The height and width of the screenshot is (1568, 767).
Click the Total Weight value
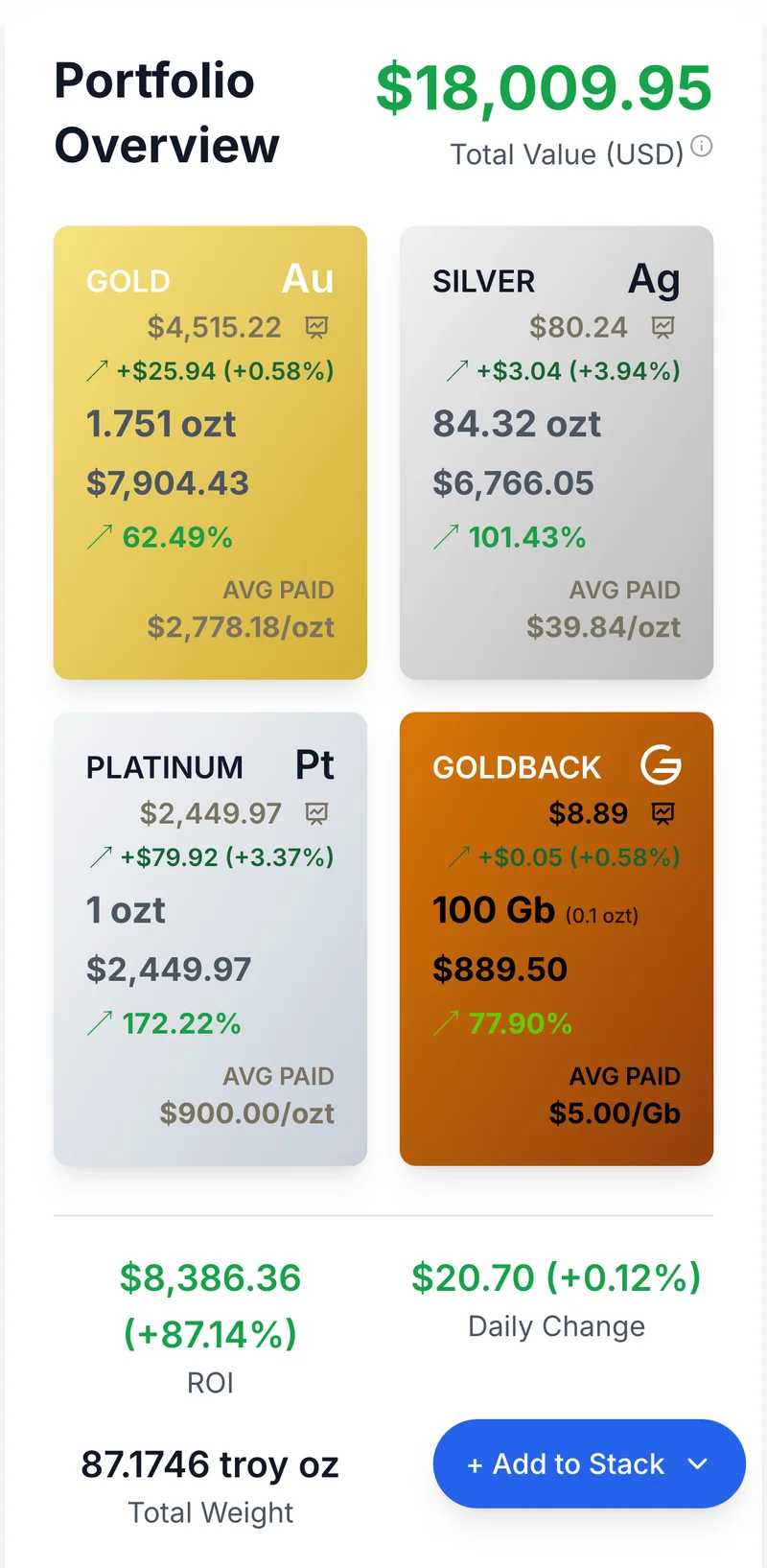[210, 1464]
